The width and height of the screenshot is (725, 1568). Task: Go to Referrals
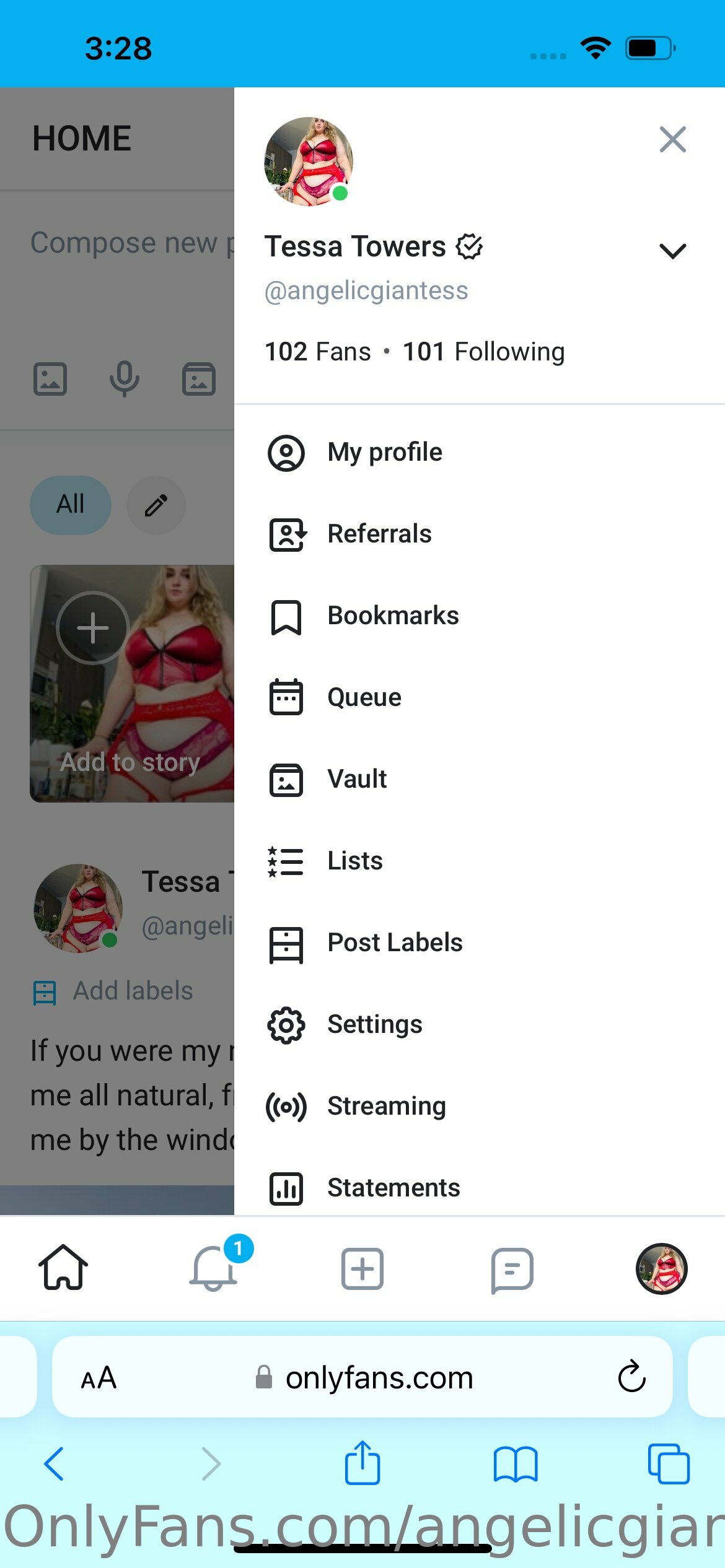(379, 534)
